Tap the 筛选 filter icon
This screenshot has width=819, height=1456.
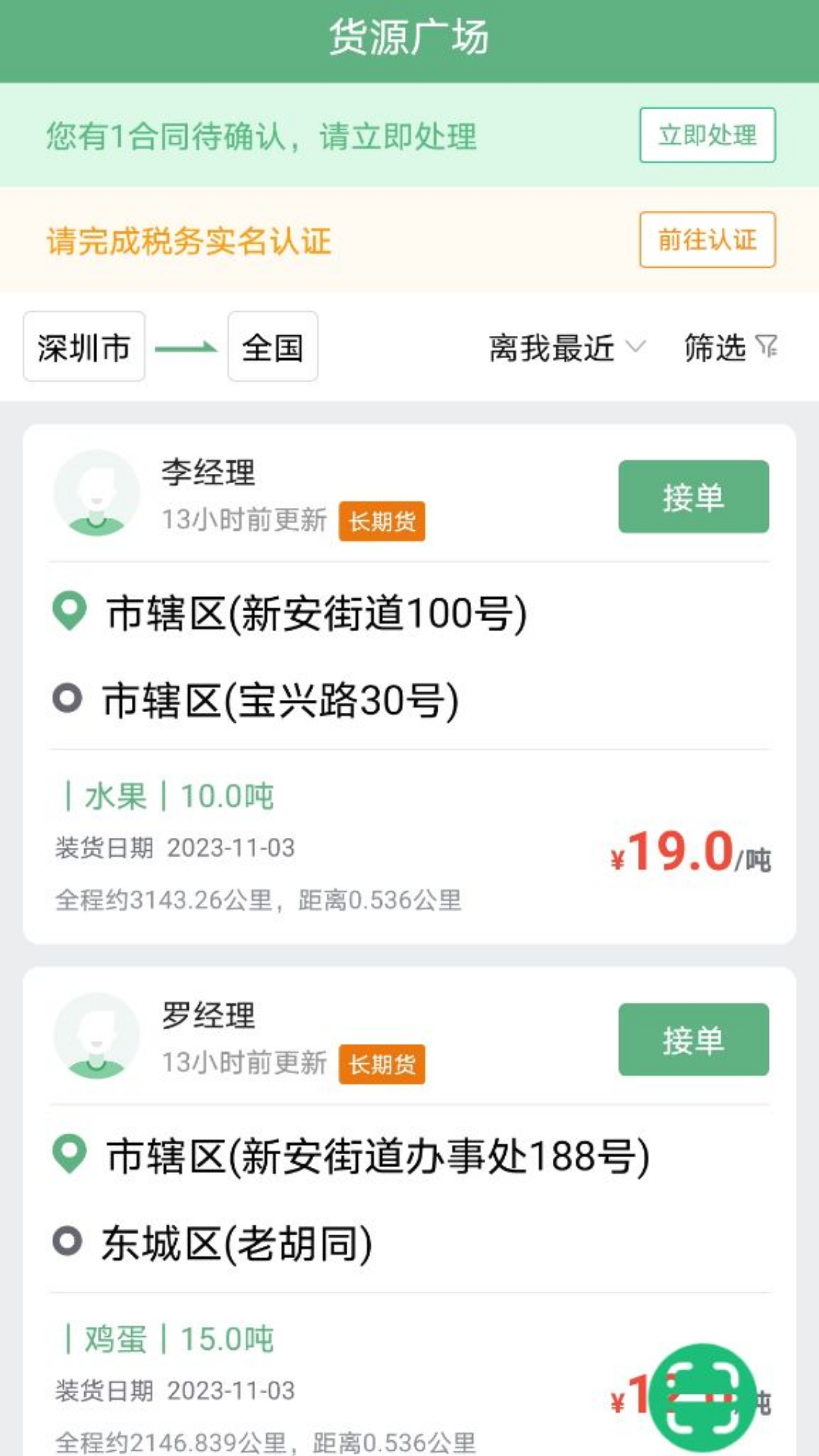[x=768, y=348]
